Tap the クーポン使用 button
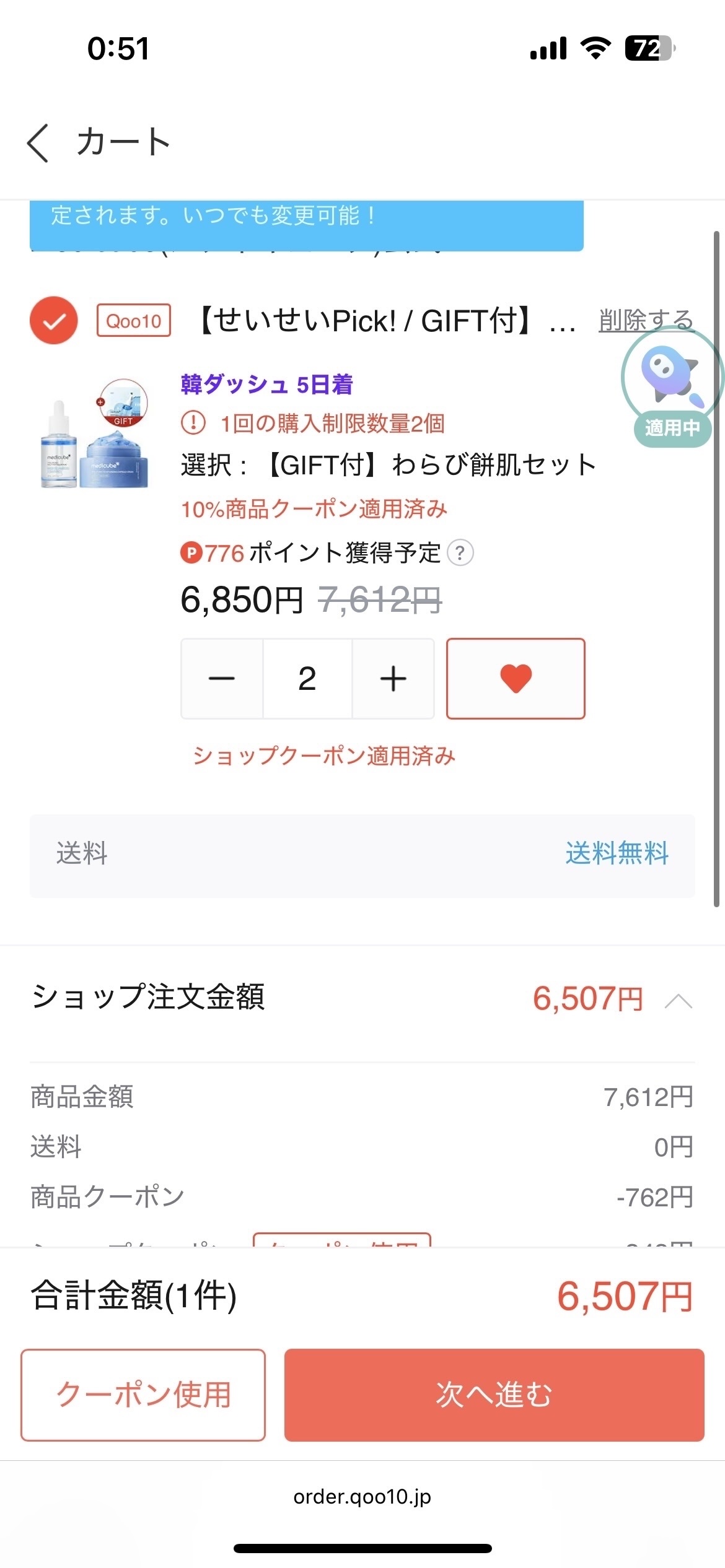 click(x=143, y=1395)
